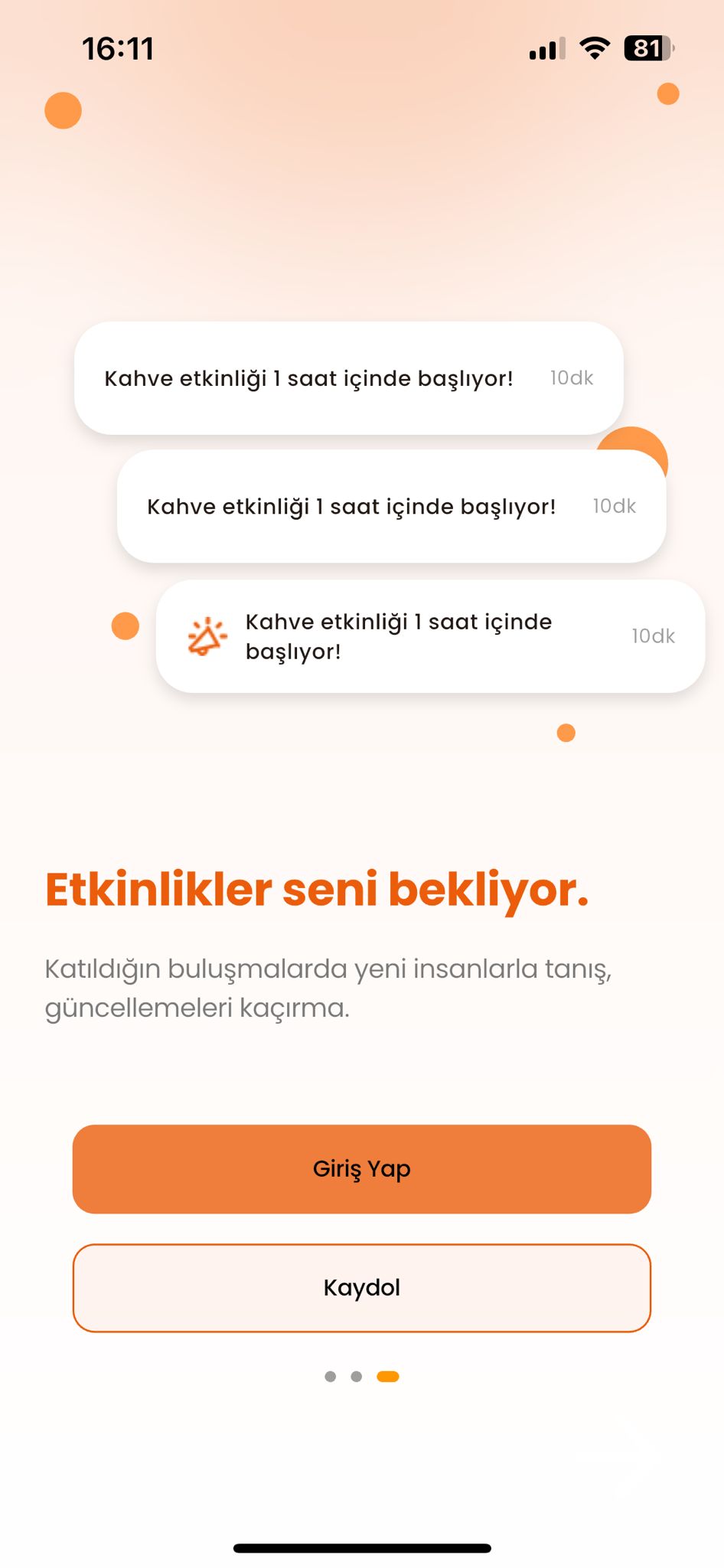Open the middle Kahve etkinliği notification
724x1568 pixels.
[x=391, y=505]
